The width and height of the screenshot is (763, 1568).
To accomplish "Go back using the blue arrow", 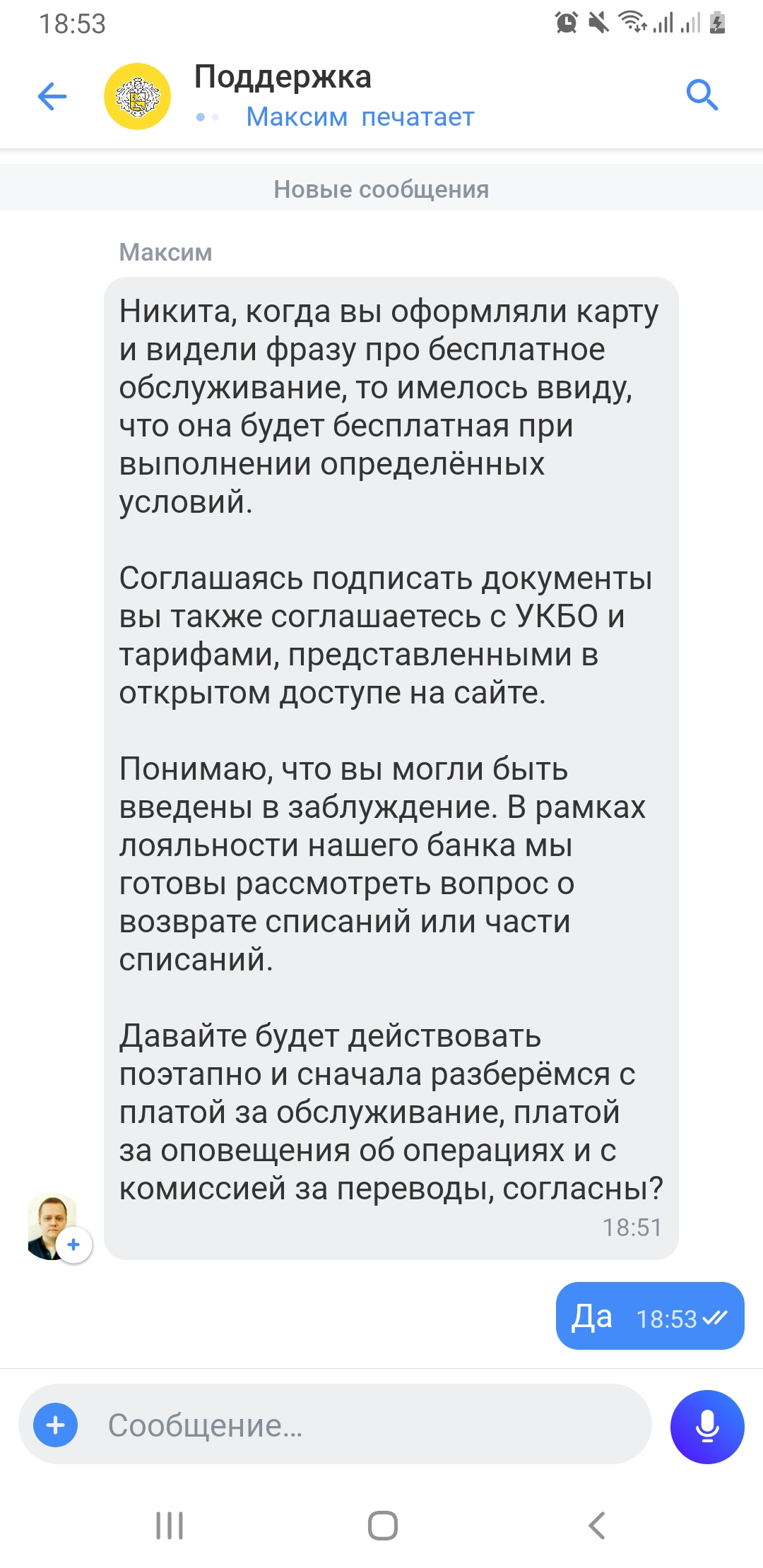I will 52,96.
